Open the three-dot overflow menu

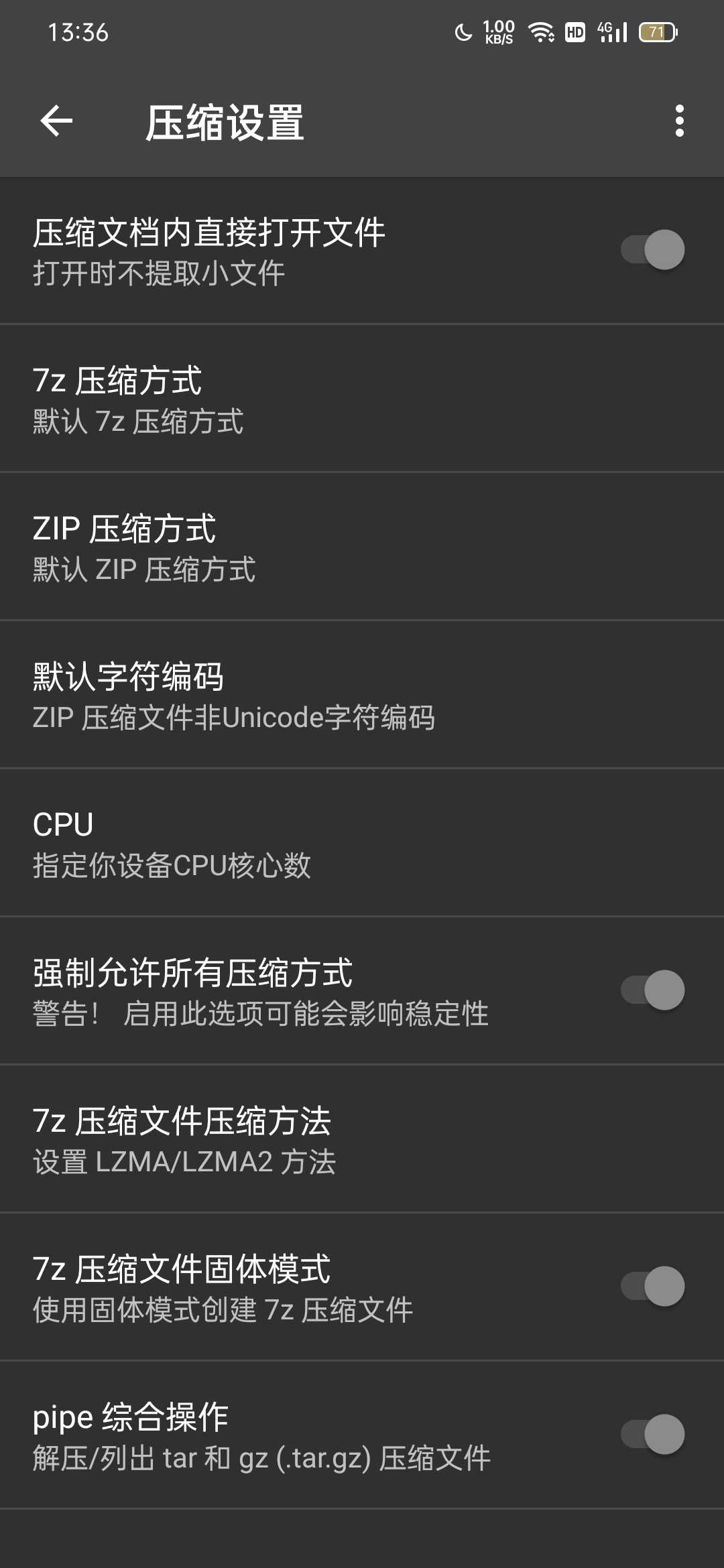pyautogui.click(x=679, y=121)
